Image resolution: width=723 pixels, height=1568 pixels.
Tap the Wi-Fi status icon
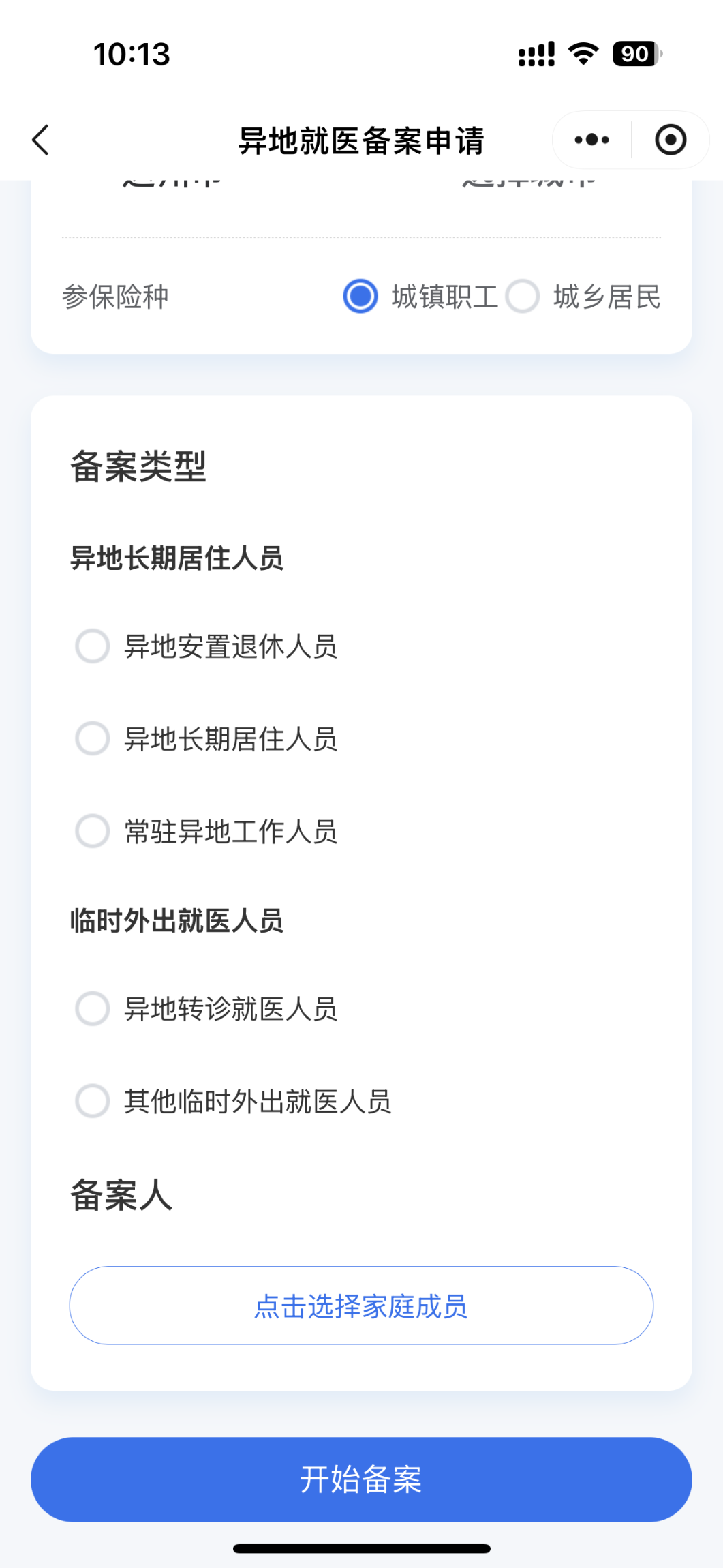tap(581, 55)
